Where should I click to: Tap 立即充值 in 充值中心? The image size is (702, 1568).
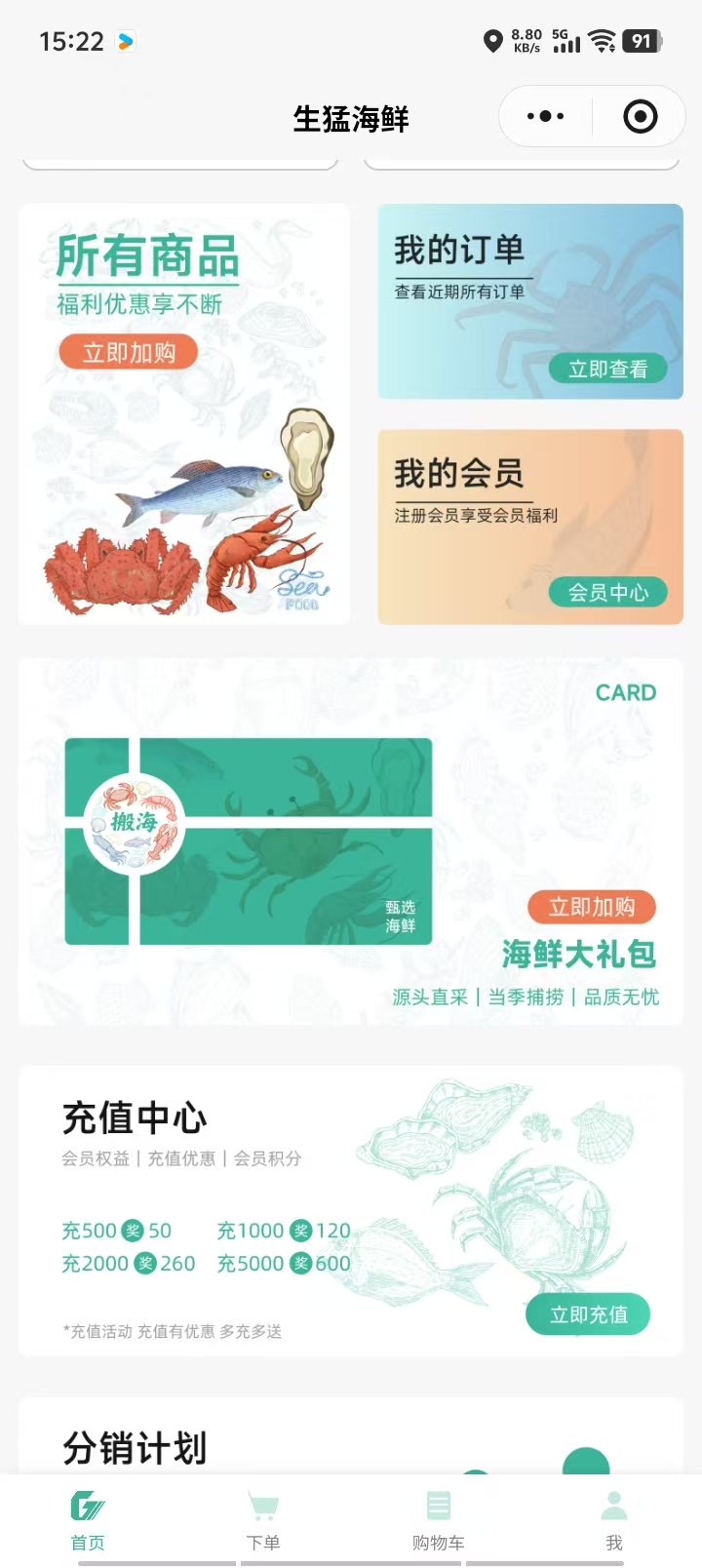tap(588, 1314)
